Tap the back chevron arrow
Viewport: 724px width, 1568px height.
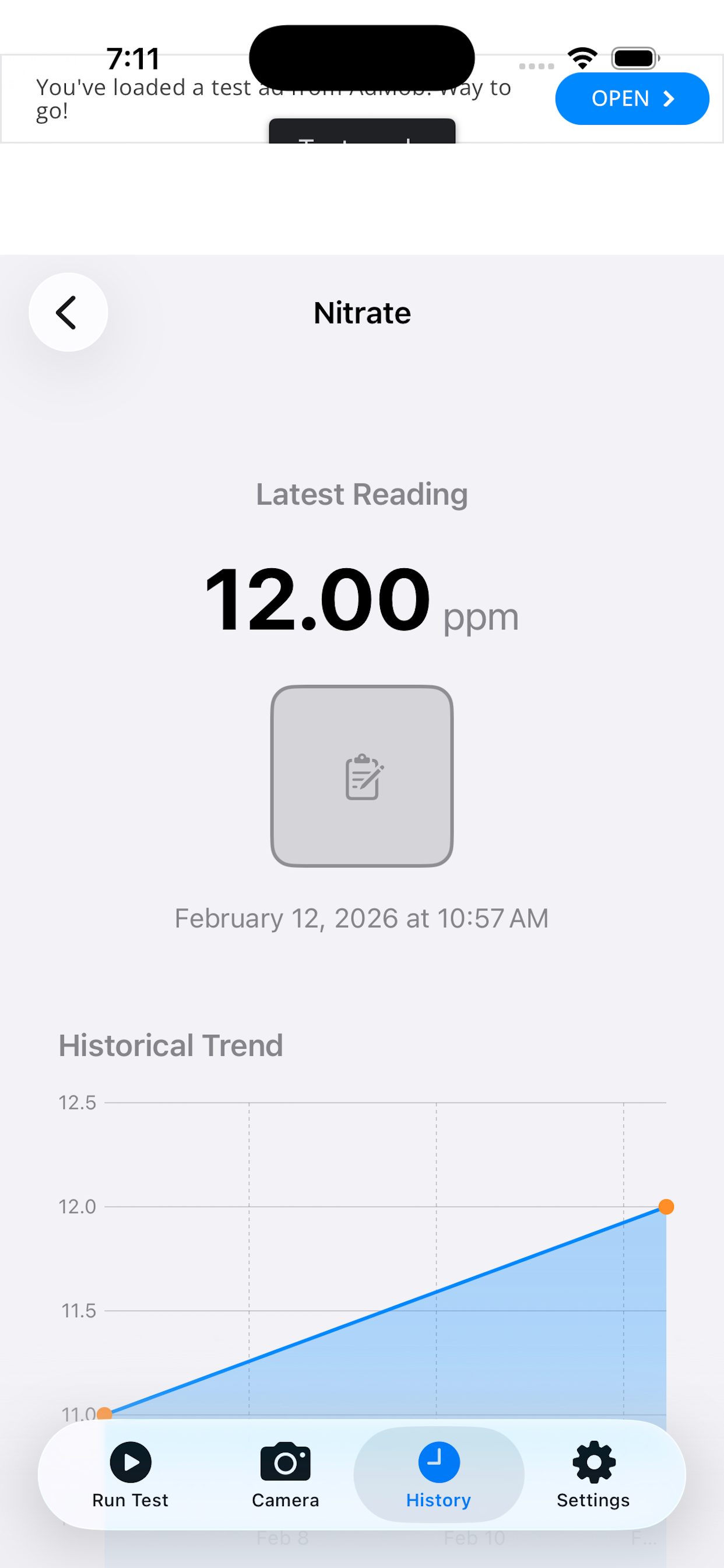(68, 311)
